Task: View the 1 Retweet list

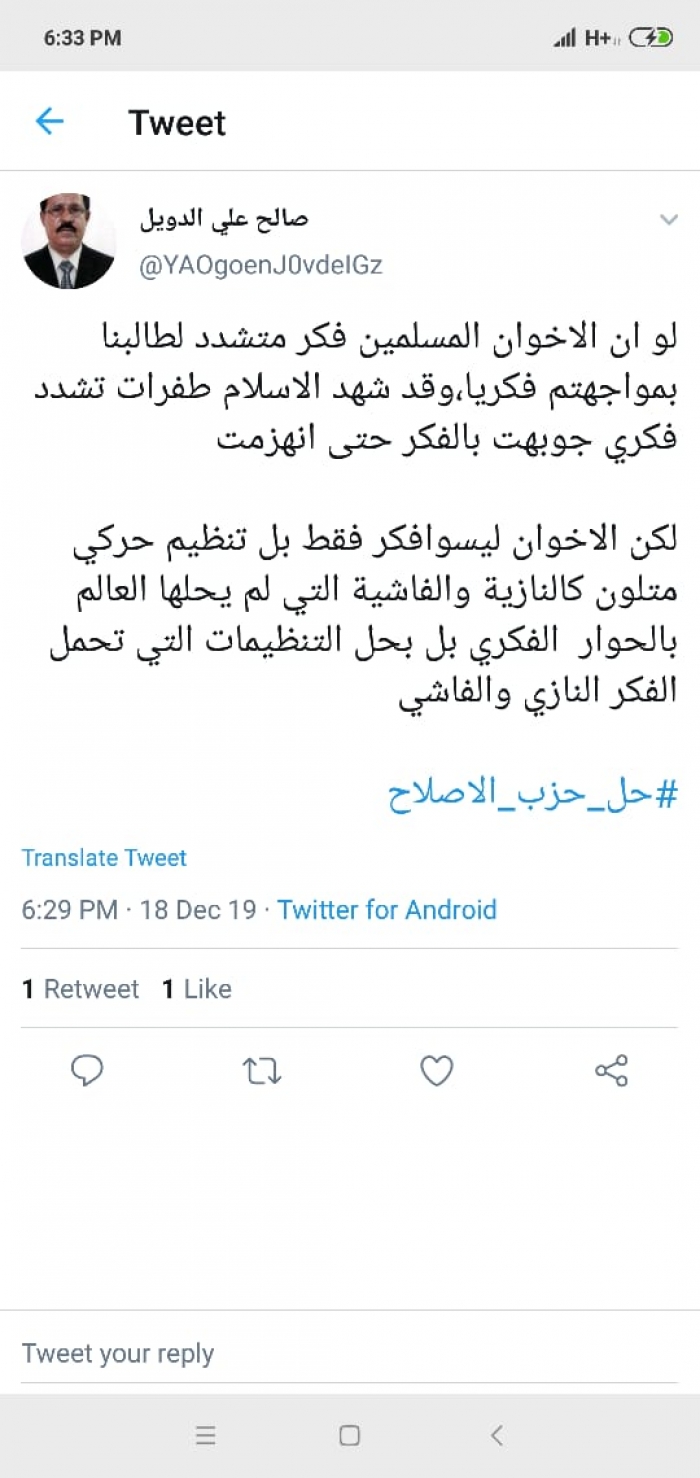Action: (80, 989)
